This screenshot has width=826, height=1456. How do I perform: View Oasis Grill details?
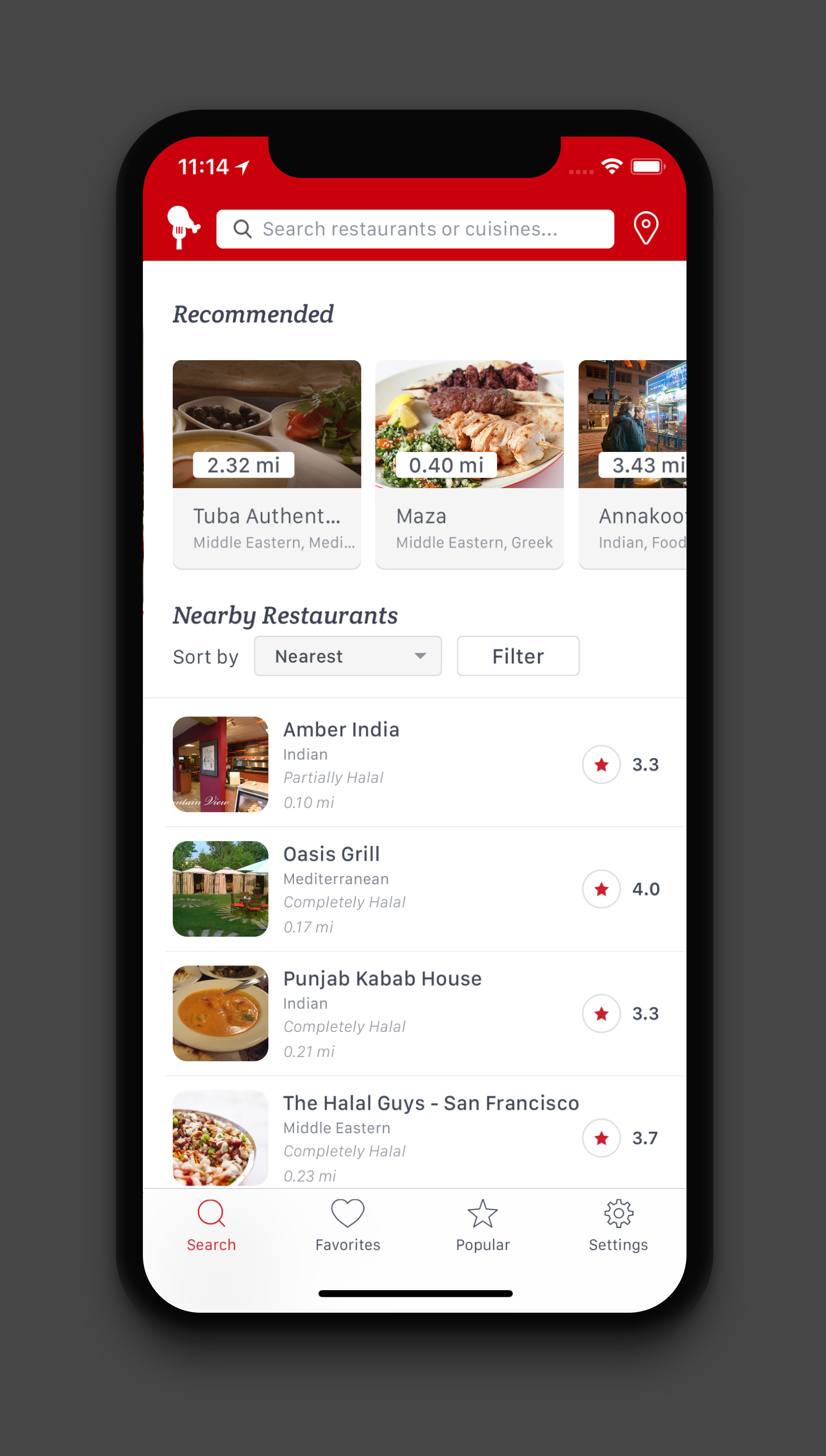pyautogui.click(x=414, y=889)
